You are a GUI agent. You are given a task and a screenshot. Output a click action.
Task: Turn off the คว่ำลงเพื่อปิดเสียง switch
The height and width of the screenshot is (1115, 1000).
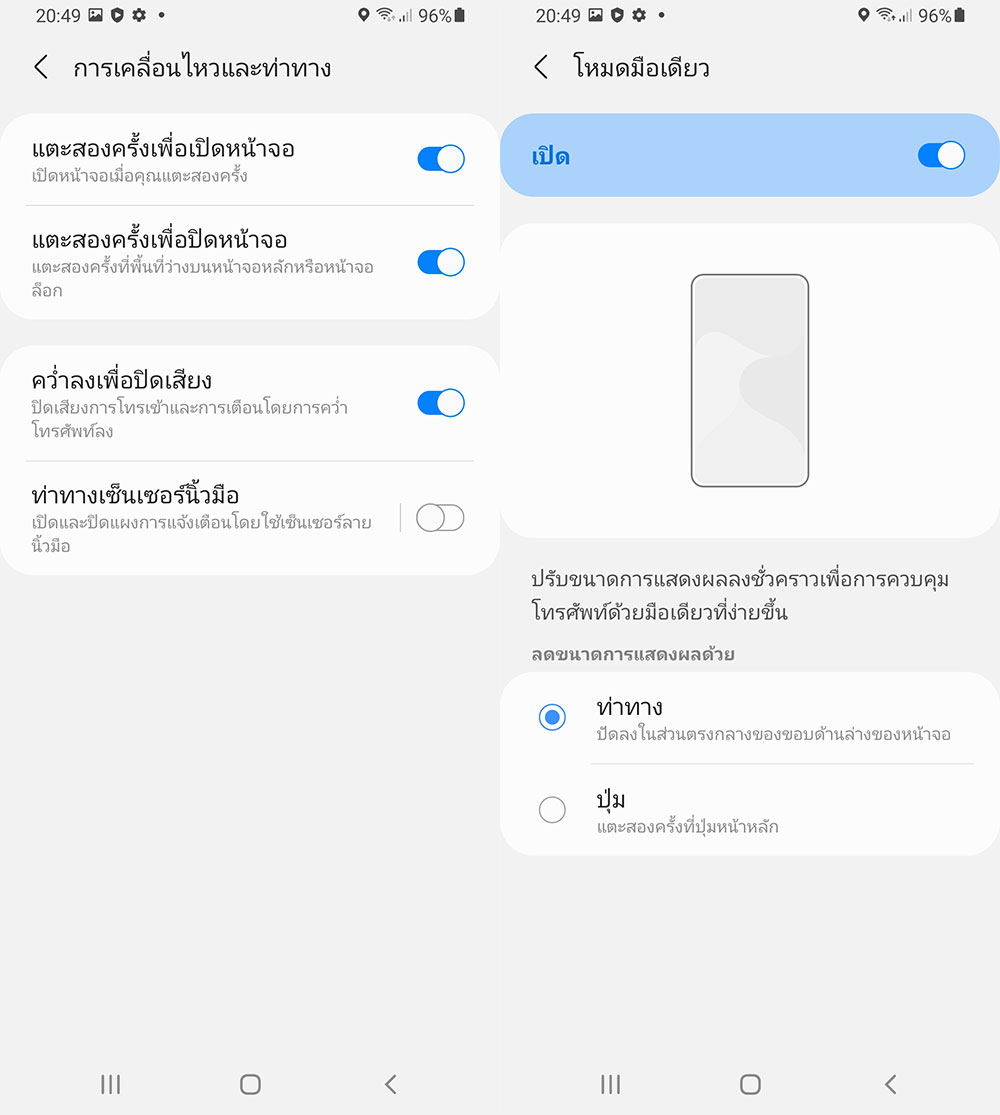point(441,403)
